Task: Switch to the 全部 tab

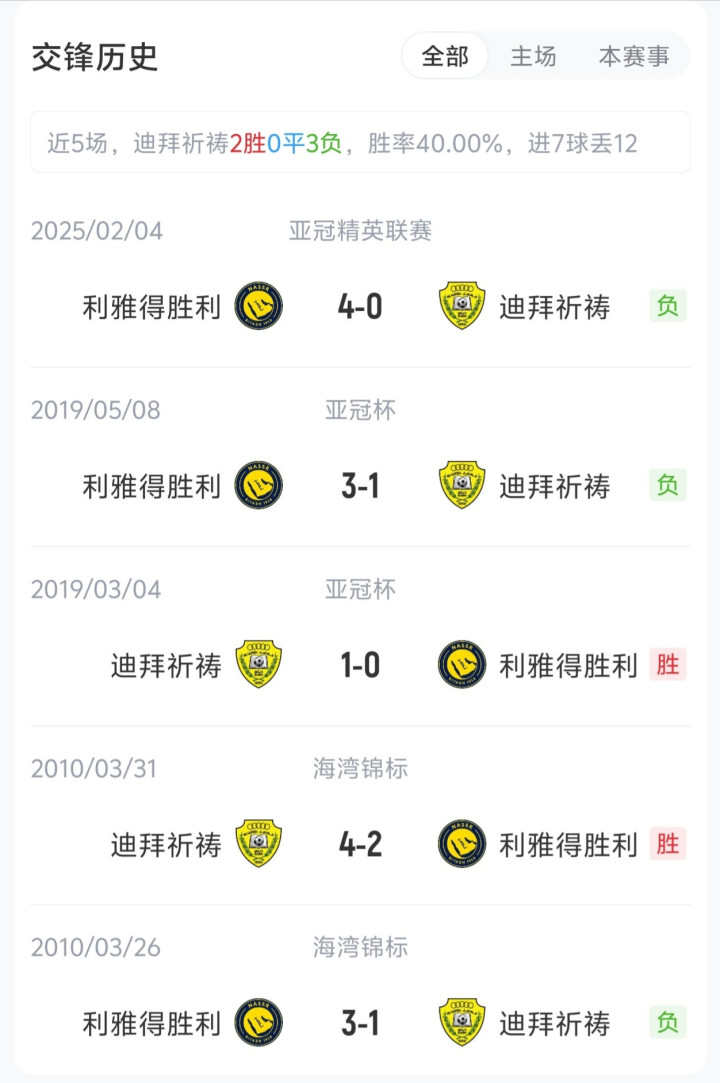Action: tap(445, 56)
